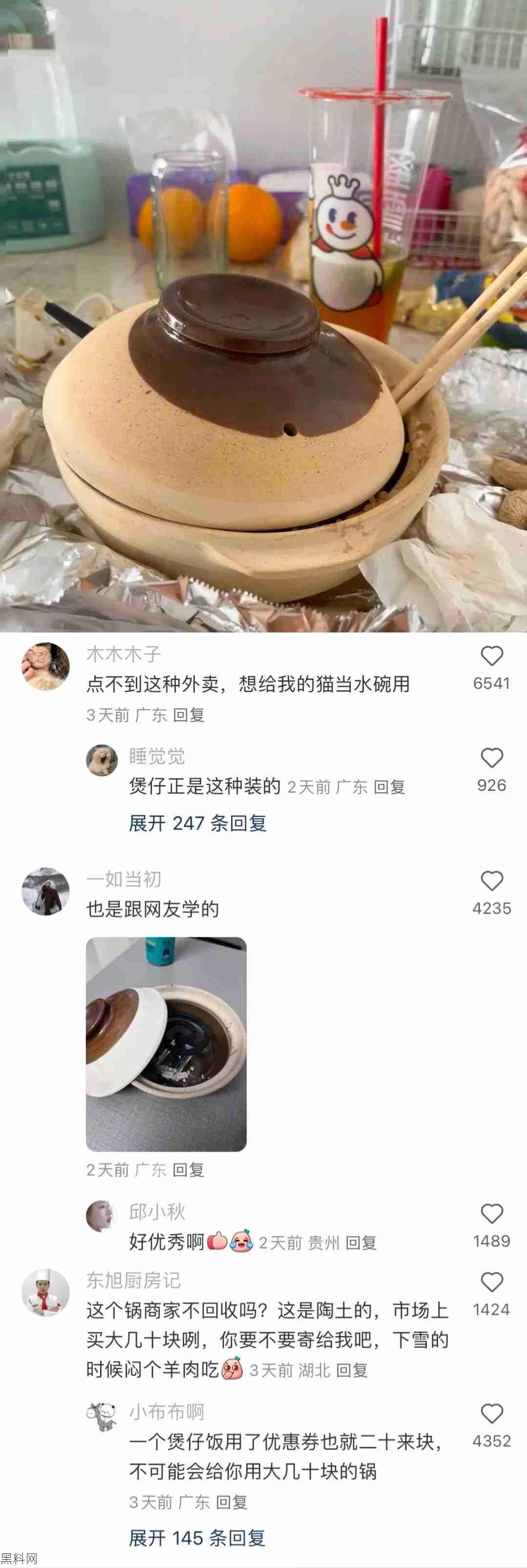Expand the 247 replies
The width and height of the screenshot is (527, 1568).
pyautogui.click(x=197, y=823)
